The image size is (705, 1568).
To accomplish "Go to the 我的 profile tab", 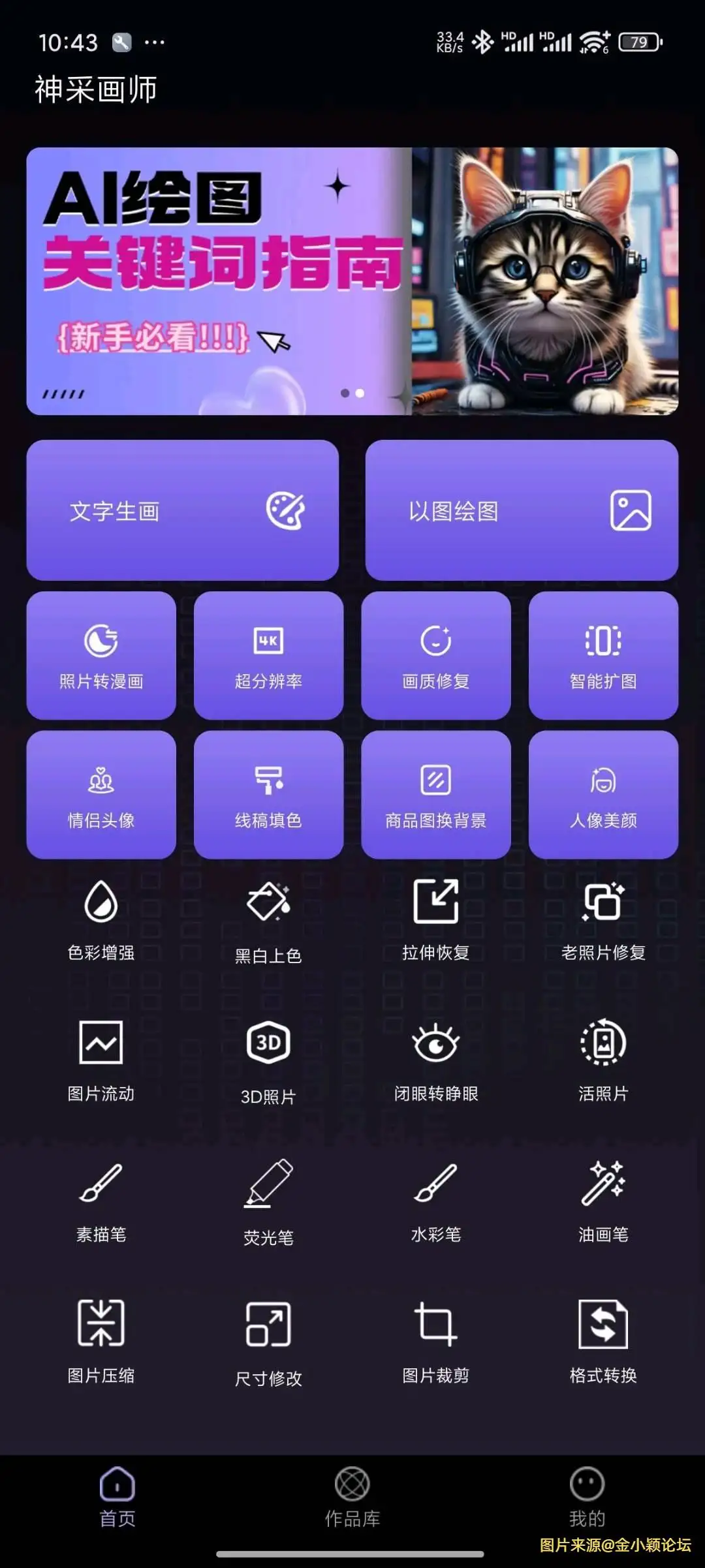I will (x=586, y=1501).
